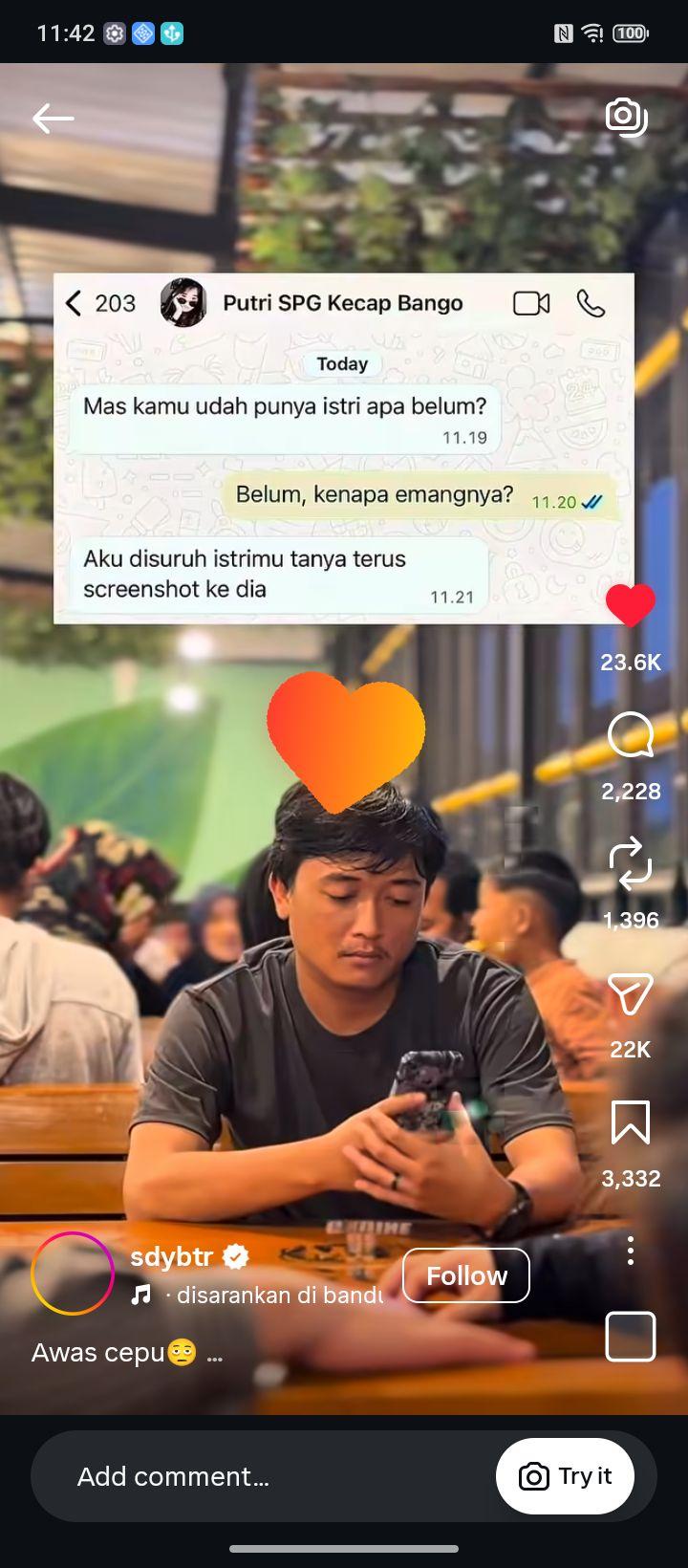Open sdybtr's profile picture
Image resolution: width=688 pixels, height=1568 pixels.
coord(73,1274)
